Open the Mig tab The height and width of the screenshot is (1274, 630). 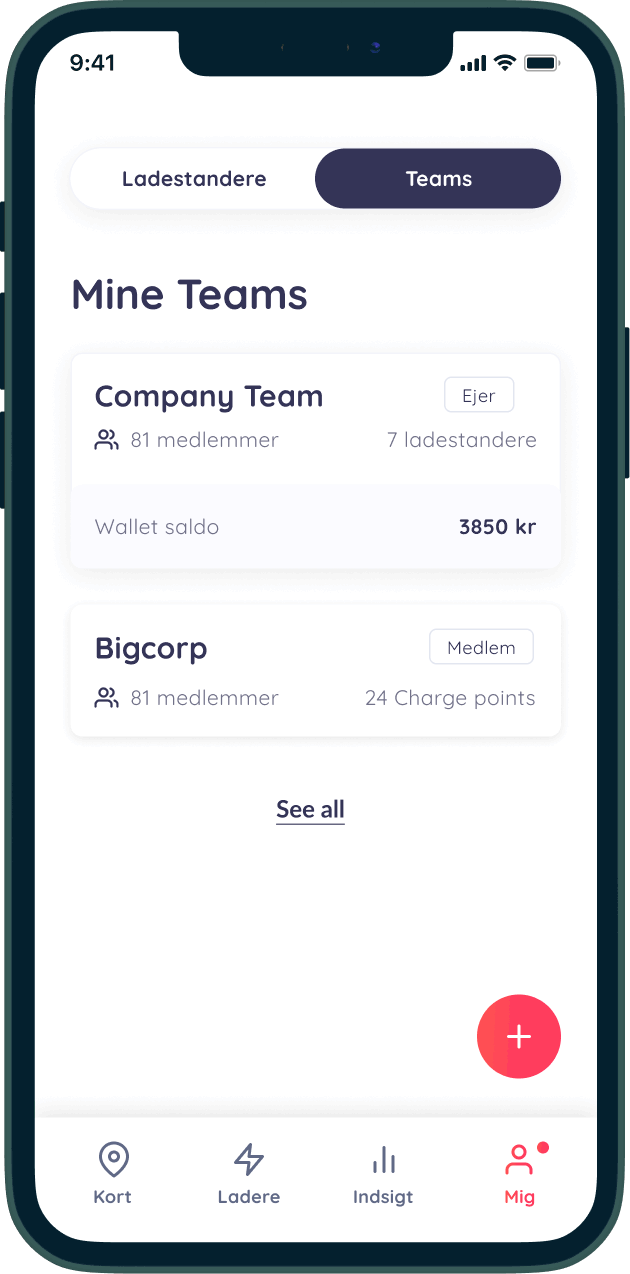(x=519, y=1174)
